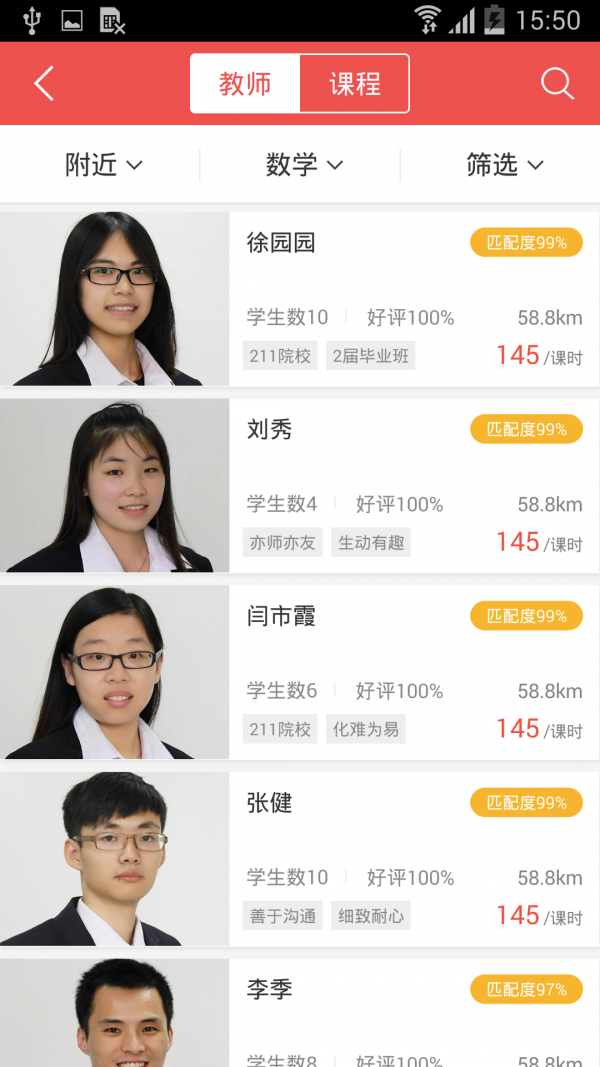The height and width of the screenshot is (1067, 600).
Task: Go back using the arrow icon
Action: [43, 83]
